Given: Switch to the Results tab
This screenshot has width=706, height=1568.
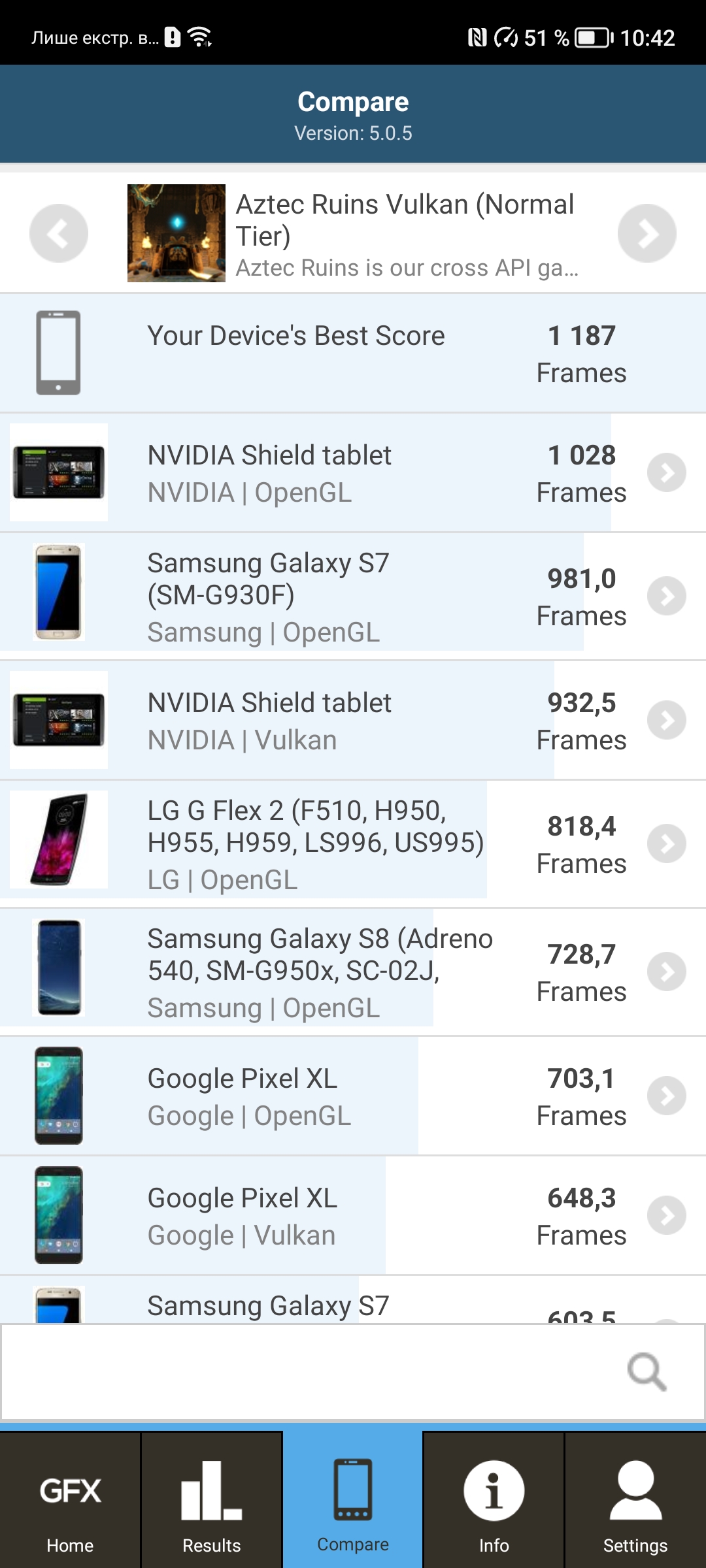Looking at the screenshot, I should click(212, 1500).
